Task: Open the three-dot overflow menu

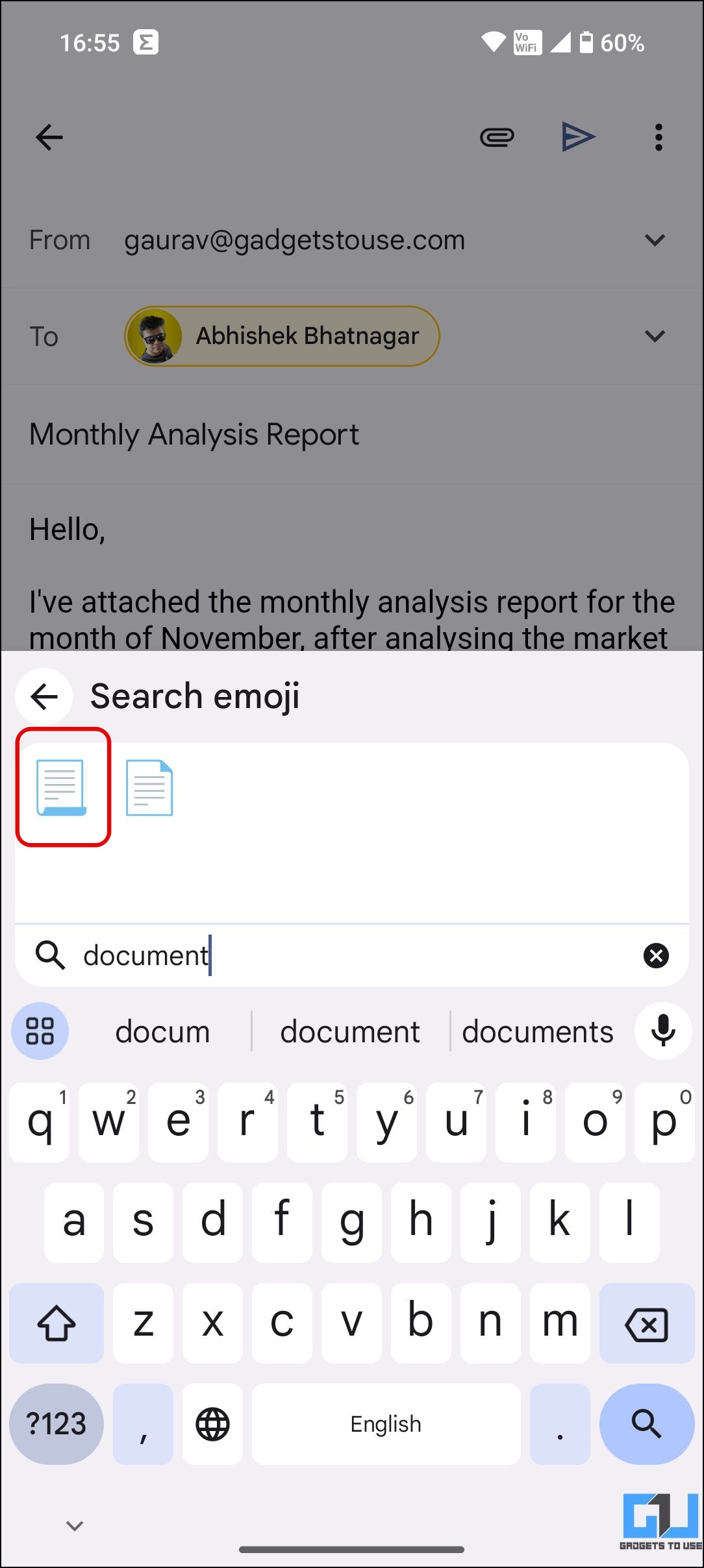Action: pos(658,136)
